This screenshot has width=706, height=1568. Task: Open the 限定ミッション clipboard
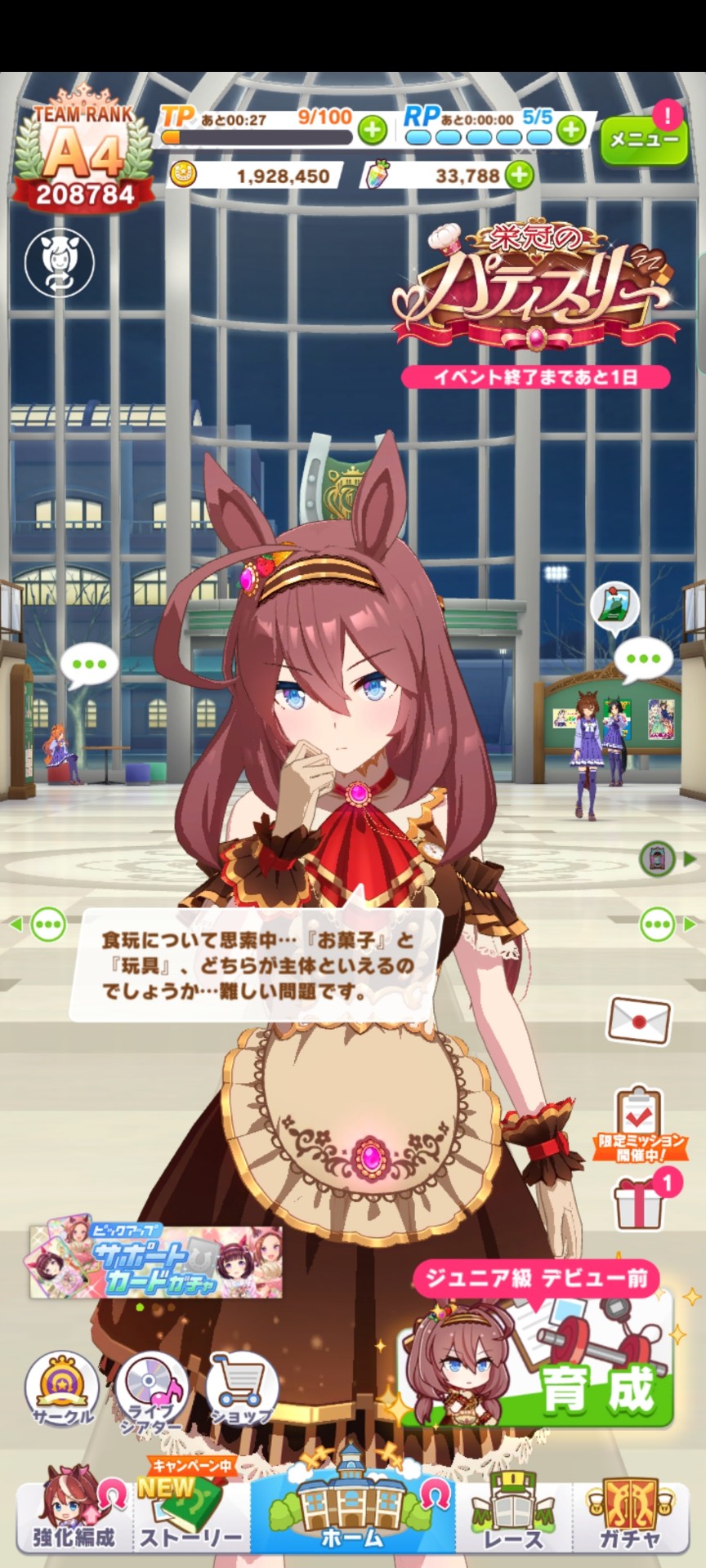tap(639, 1120)
